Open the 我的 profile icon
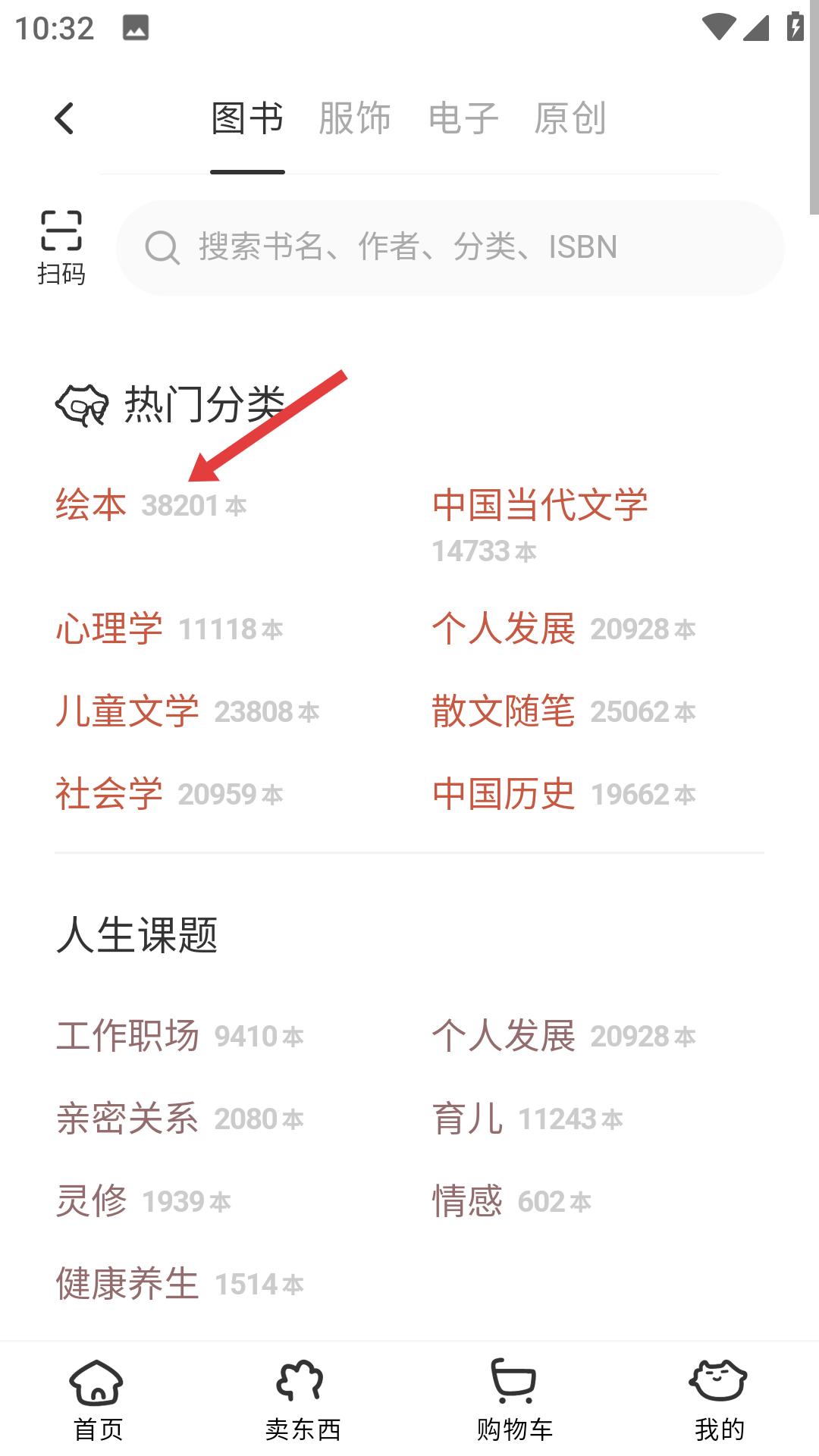This screenshot has width=819, height=1456. point(717,1398)
